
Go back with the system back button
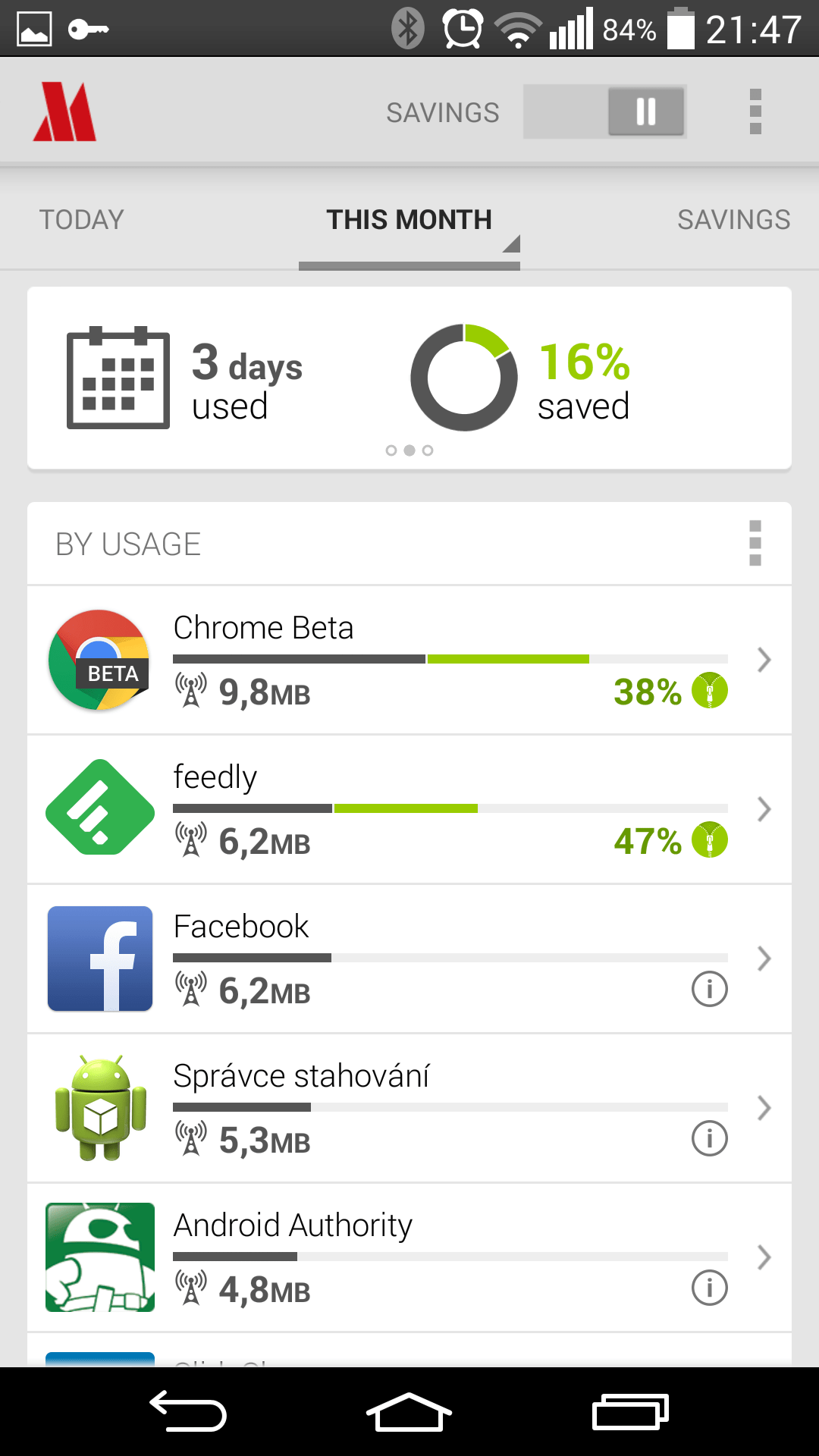tap(188, 1412)
